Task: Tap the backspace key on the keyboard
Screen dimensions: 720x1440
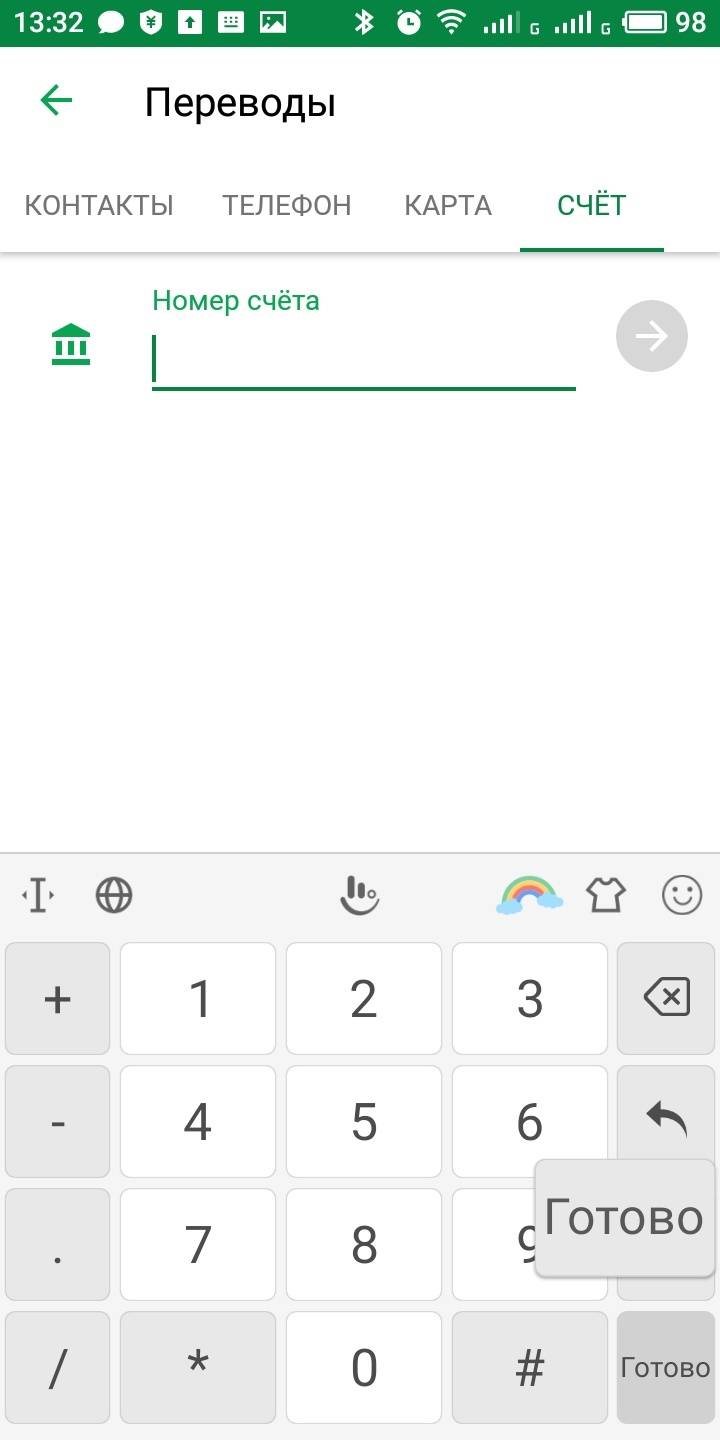Action: point(666,998)
